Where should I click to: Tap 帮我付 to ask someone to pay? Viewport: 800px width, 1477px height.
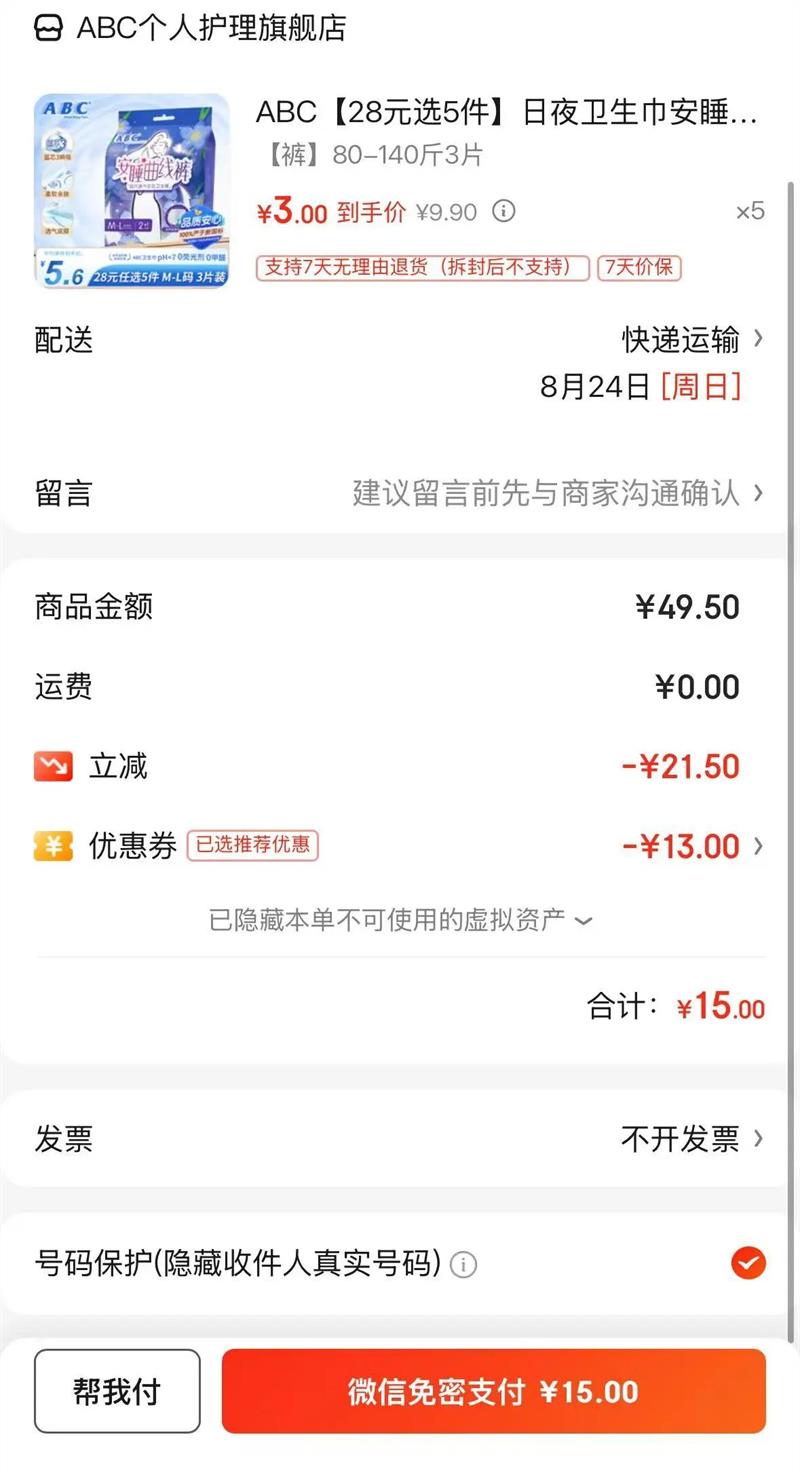[117, 1391]
